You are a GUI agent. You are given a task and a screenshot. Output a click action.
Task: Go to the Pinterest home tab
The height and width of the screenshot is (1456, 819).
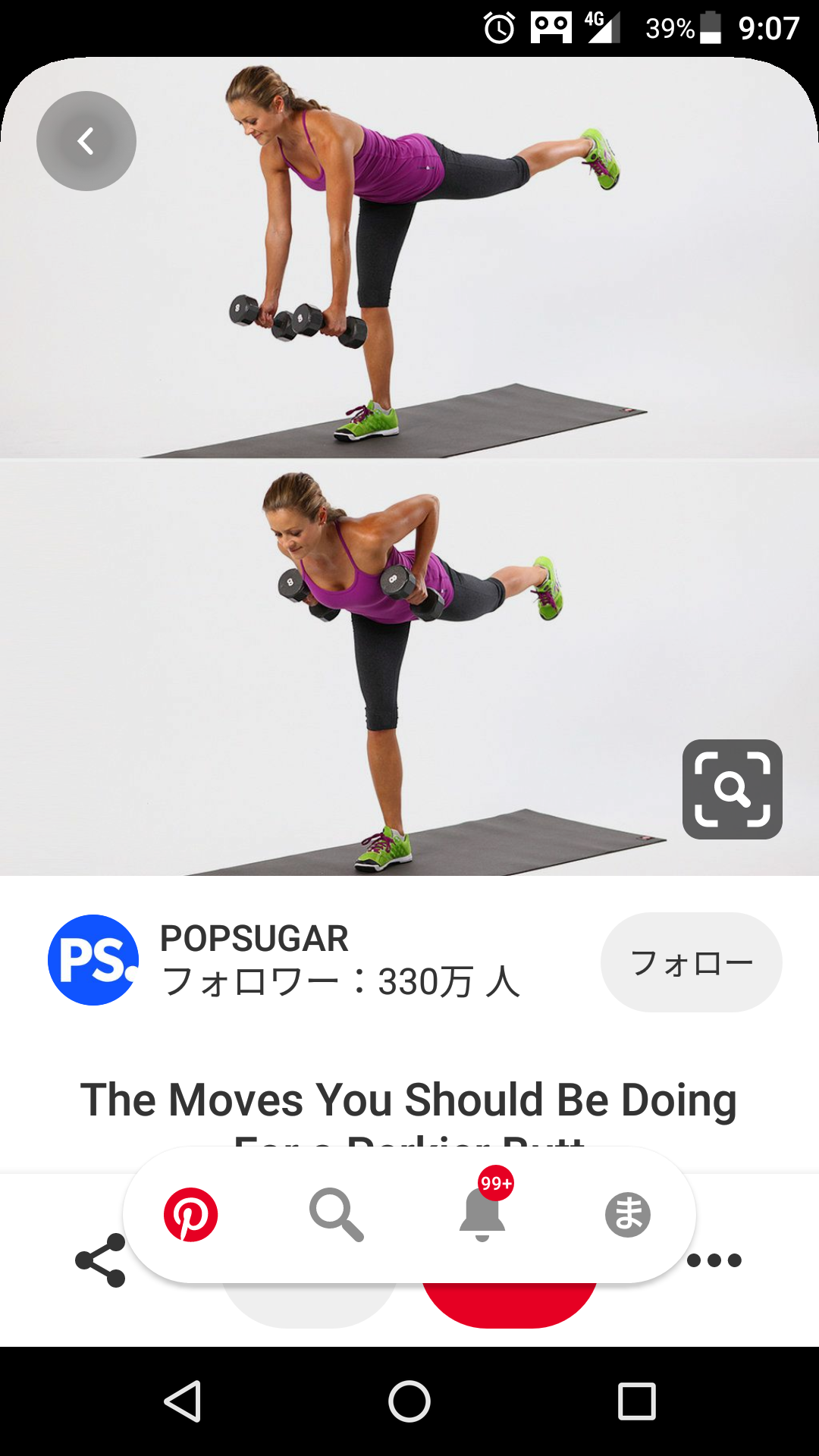click(191, 1214)
